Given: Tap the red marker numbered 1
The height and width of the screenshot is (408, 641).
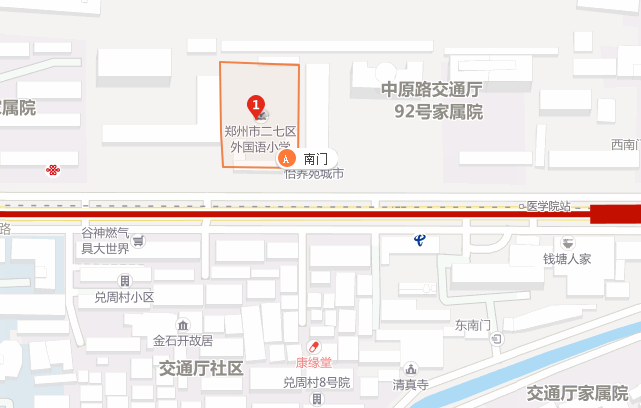Looking at the screenshot, I should point(256,104).
